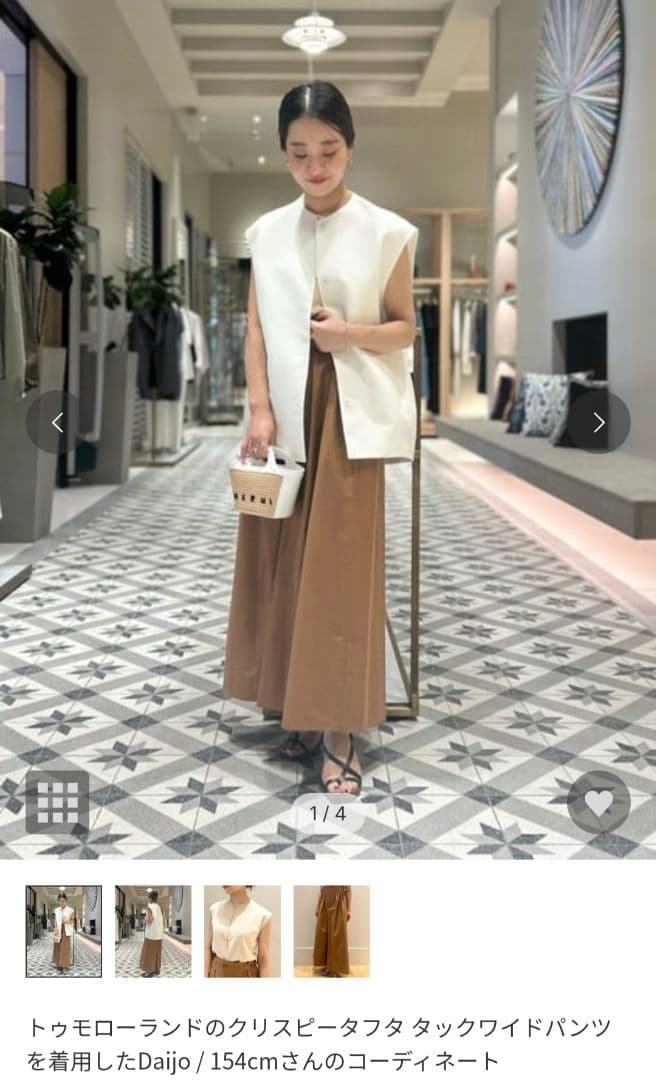This screenshot has height=1080, width=656.
Task: Select the third thumbnail with vest close-up
Action: (x=242, y=931)
